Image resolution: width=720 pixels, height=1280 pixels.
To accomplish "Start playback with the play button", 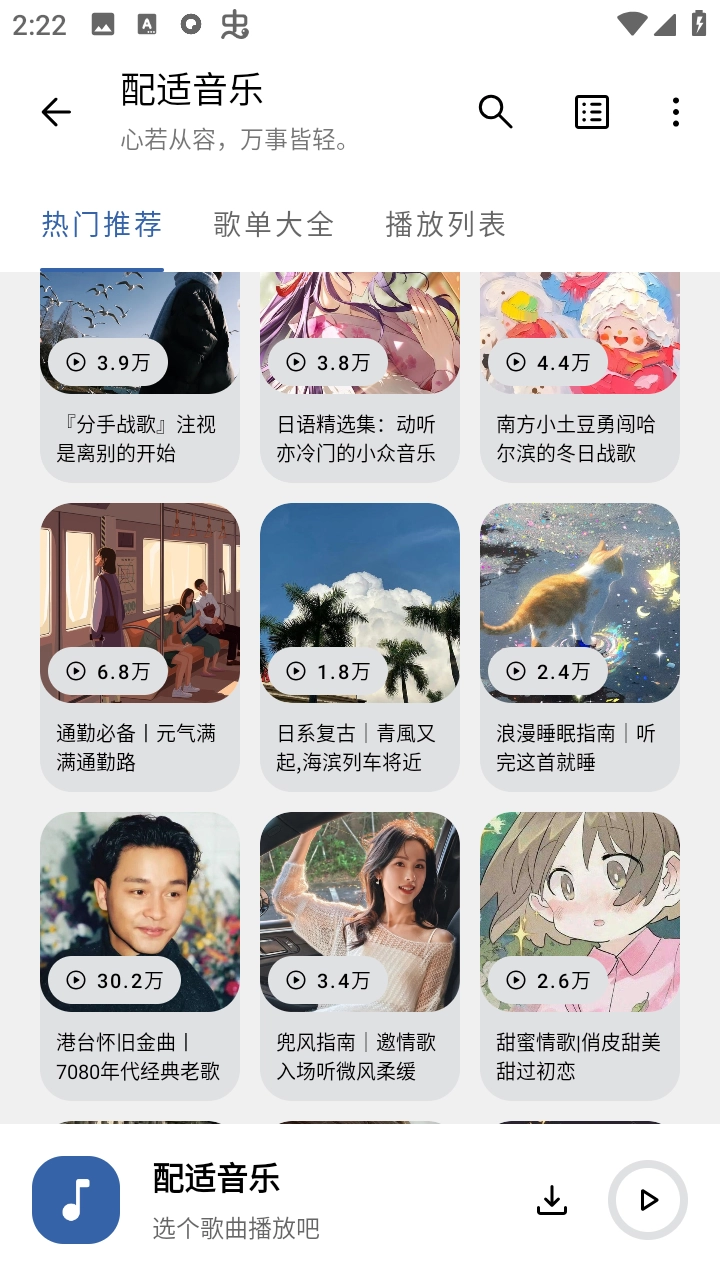I will click(648, 1200).
